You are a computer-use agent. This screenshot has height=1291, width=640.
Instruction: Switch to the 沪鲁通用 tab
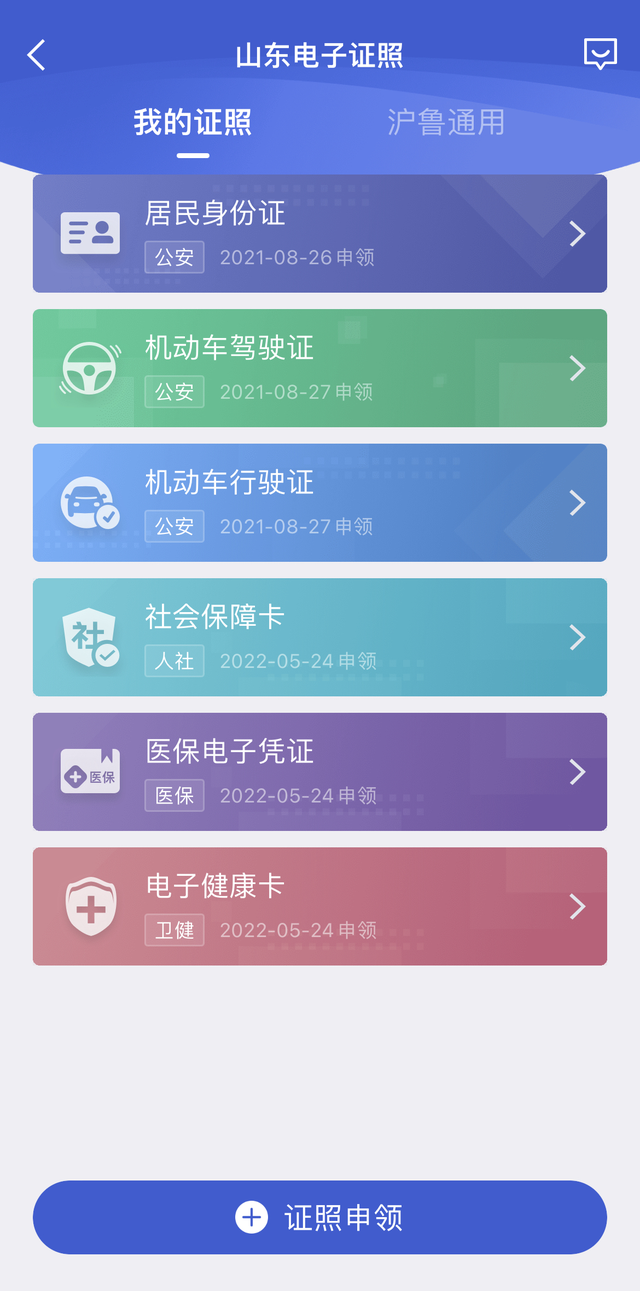[446, 122]
